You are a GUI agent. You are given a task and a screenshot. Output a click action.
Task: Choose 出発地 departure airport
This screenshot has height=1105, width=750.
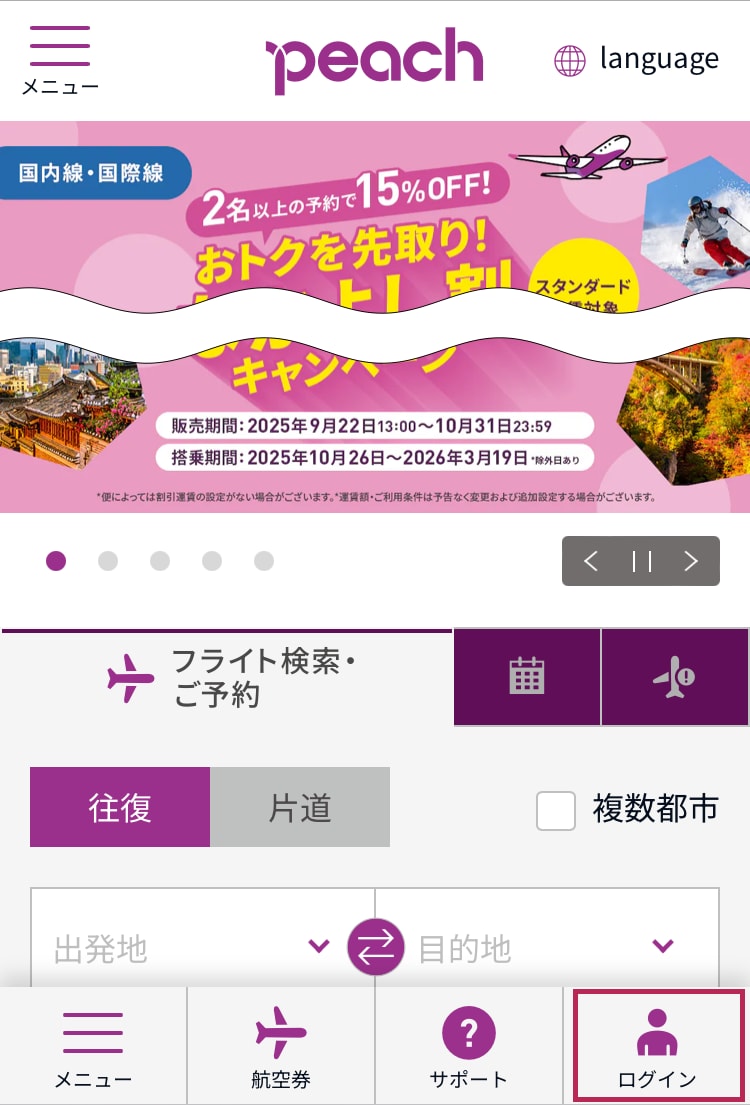tap(190, 947)
